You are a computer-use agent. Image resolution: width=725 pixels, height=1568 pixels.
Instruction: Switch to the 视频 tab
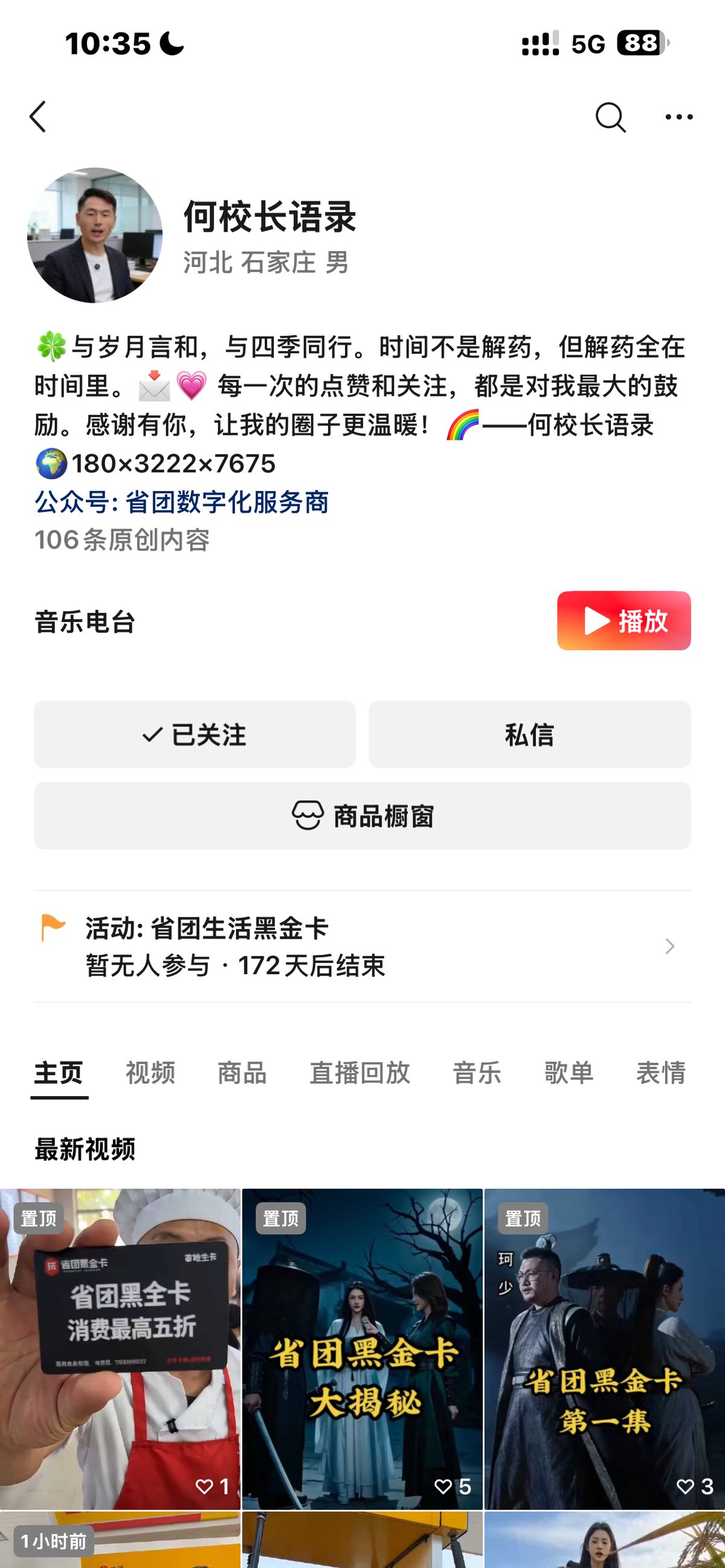150,1073
